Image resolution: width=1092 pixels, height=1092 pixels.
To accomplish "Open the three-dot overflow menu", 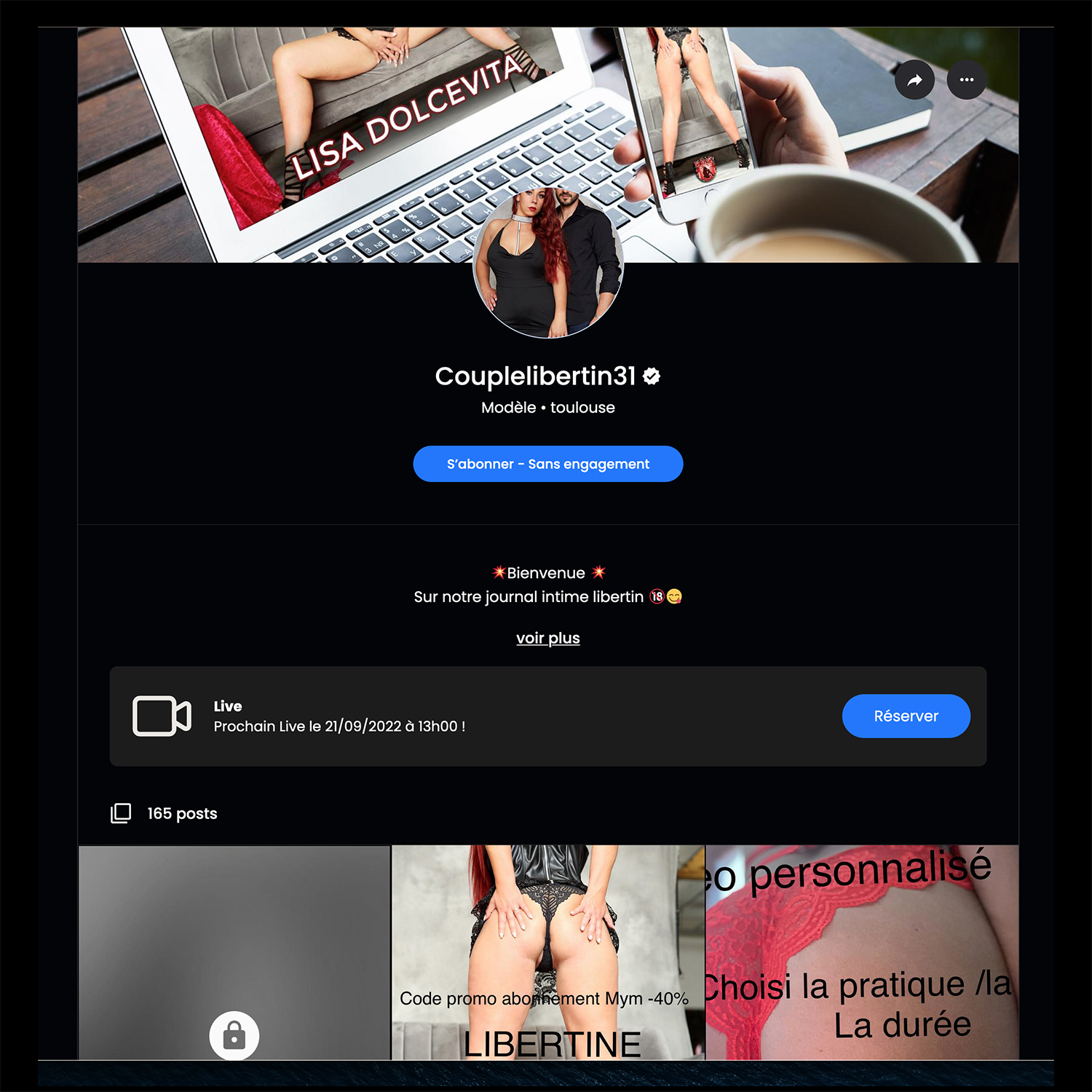I will pyautogui.click(x=966, y=80).
